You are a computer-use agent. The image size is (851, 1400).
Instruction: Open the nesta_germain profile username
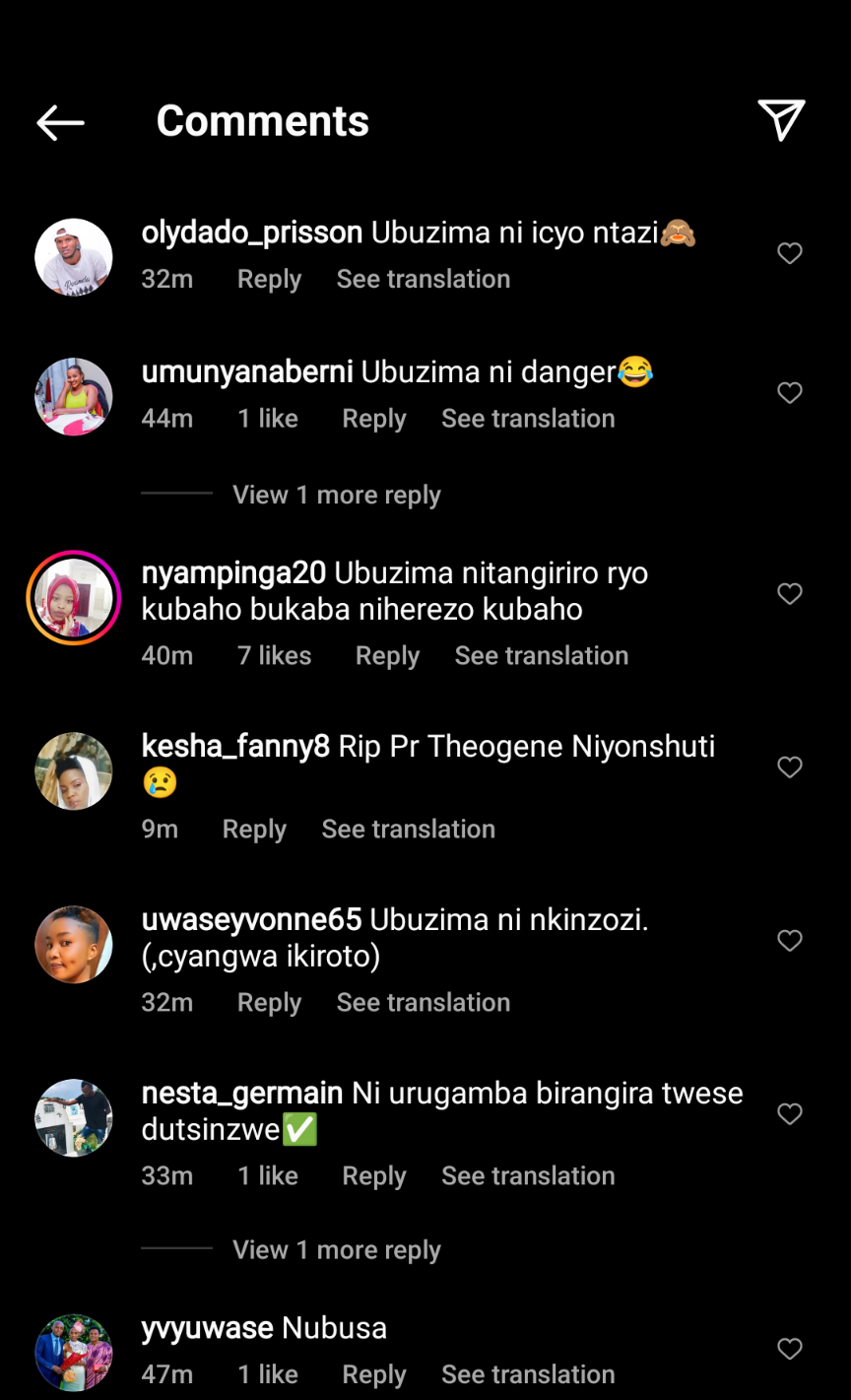[241, 1094]
